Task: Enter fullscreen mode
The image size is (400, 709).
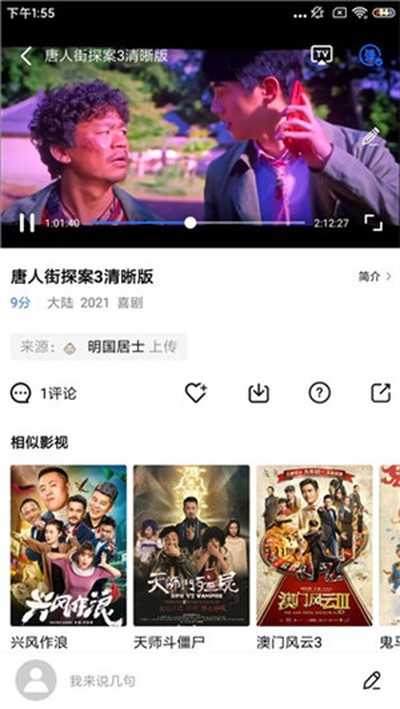Action: (374, 222)
